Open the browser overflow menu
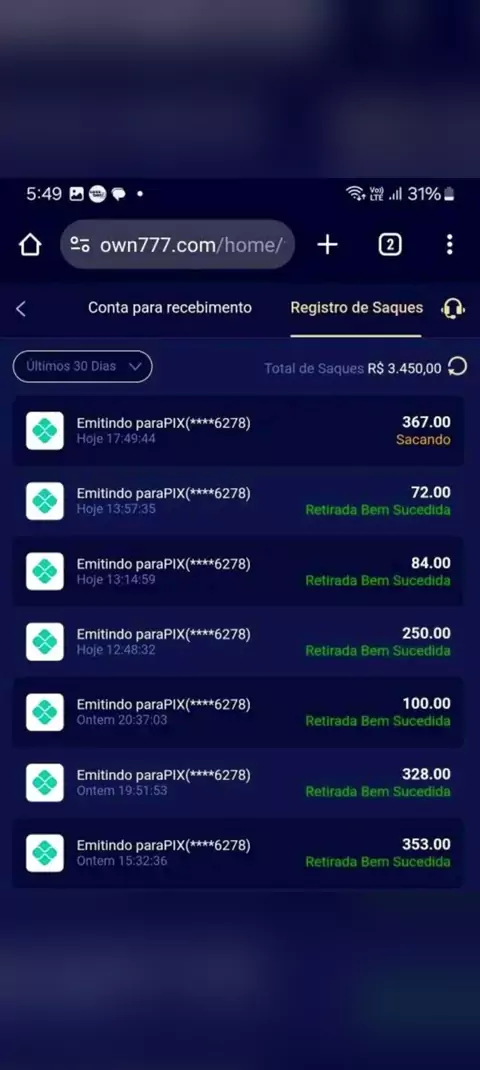Screen dimensions: 480x1070 pos(449,244)
